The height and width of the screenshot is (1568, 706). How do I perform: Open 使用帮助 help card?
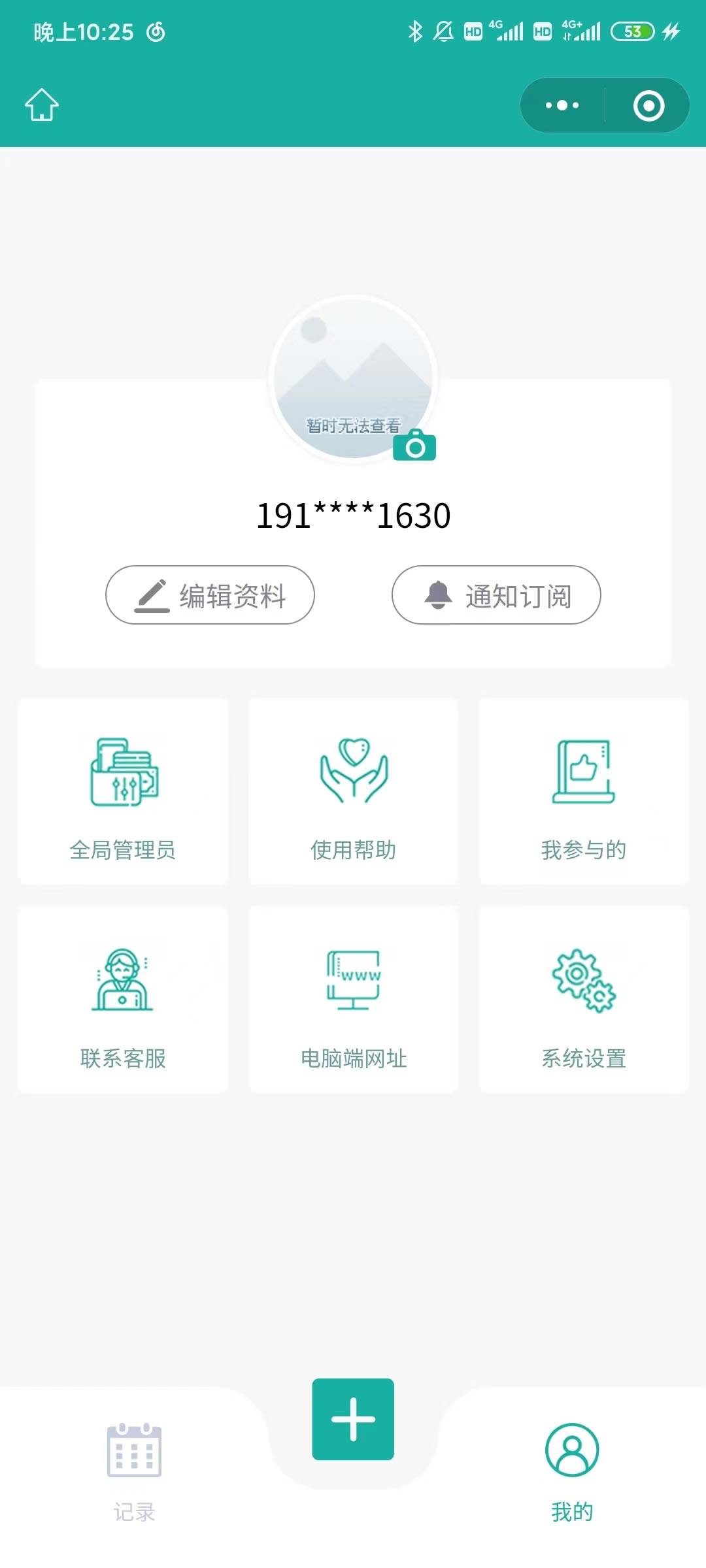pyautogui.click(x=353, y=791)
